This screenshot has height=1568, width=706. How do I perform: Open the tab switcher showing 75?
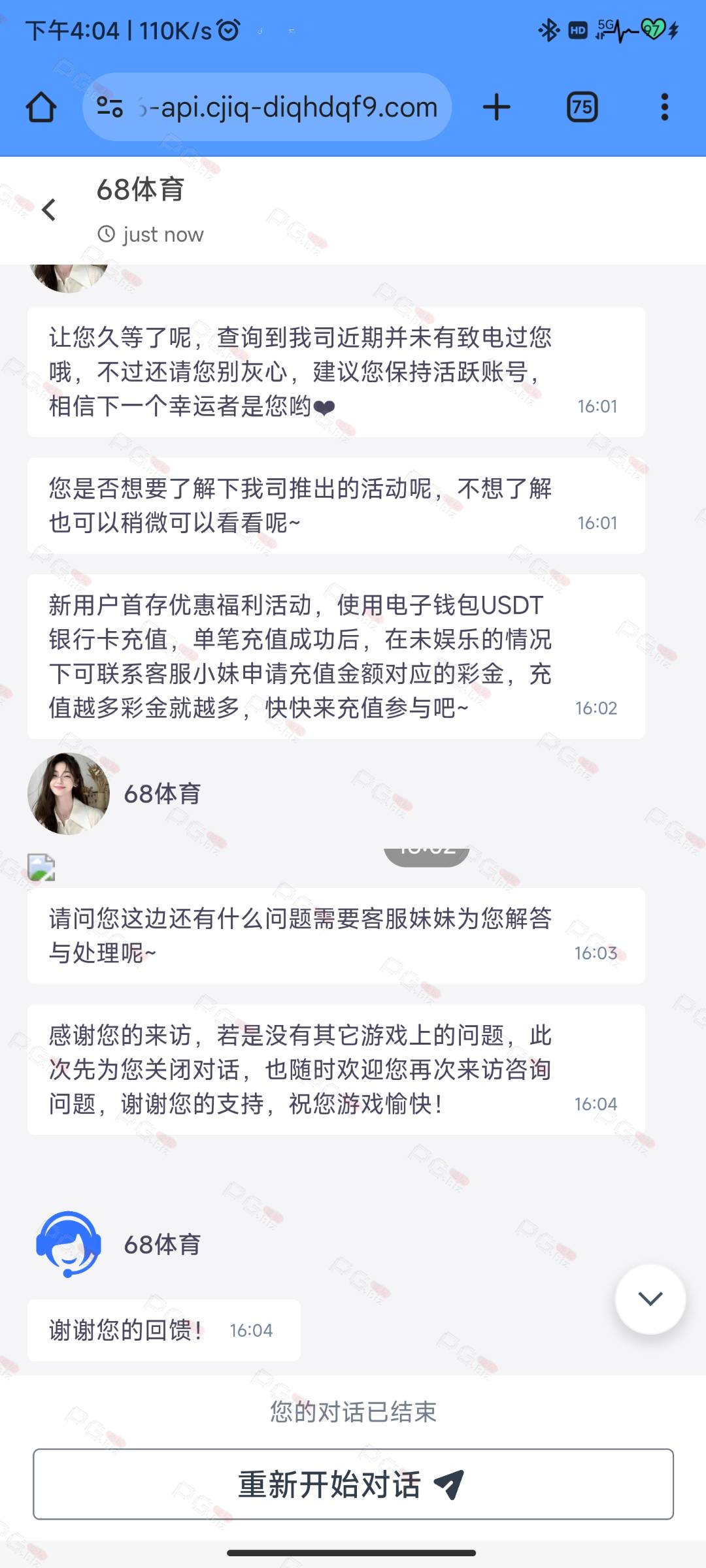582,107
